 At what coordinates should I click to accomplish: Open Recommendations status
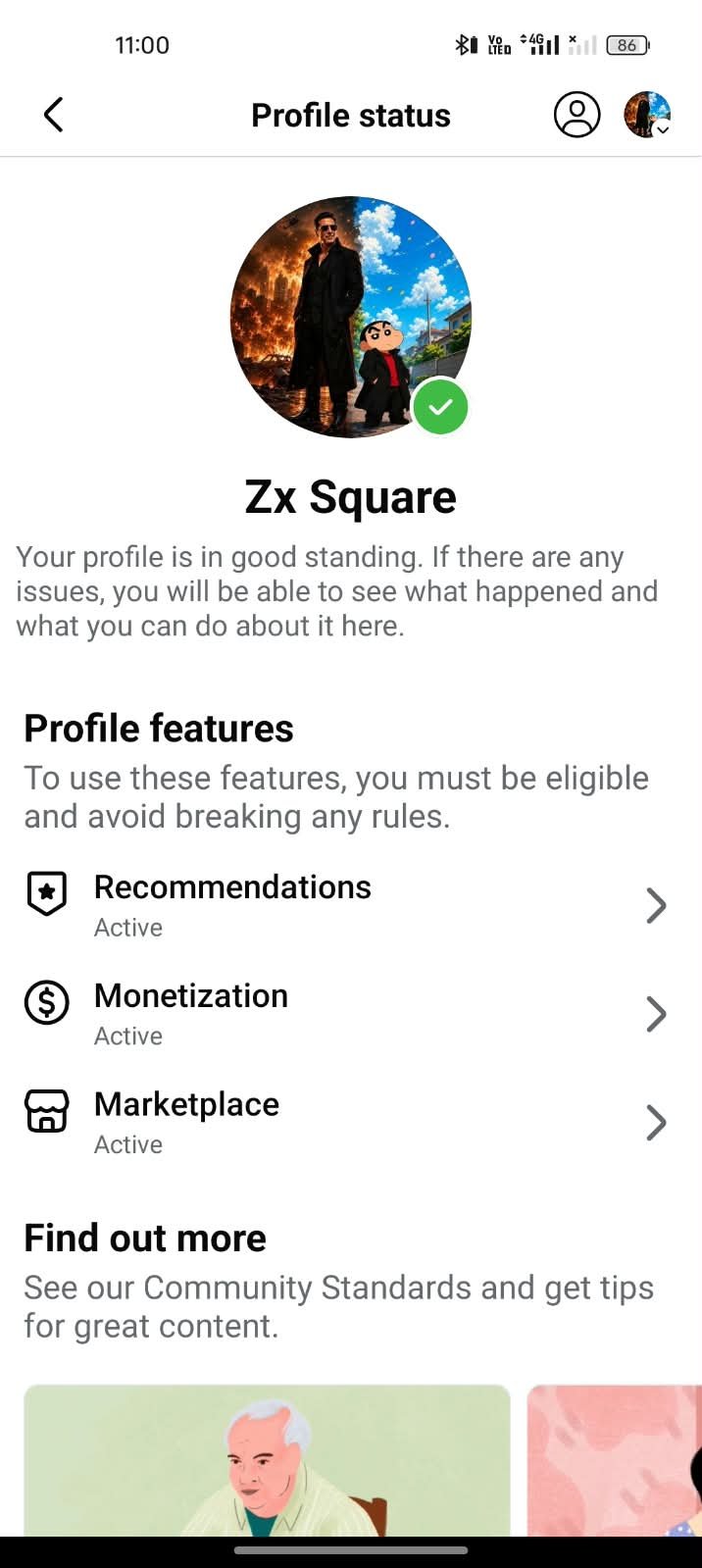(351, 905)
